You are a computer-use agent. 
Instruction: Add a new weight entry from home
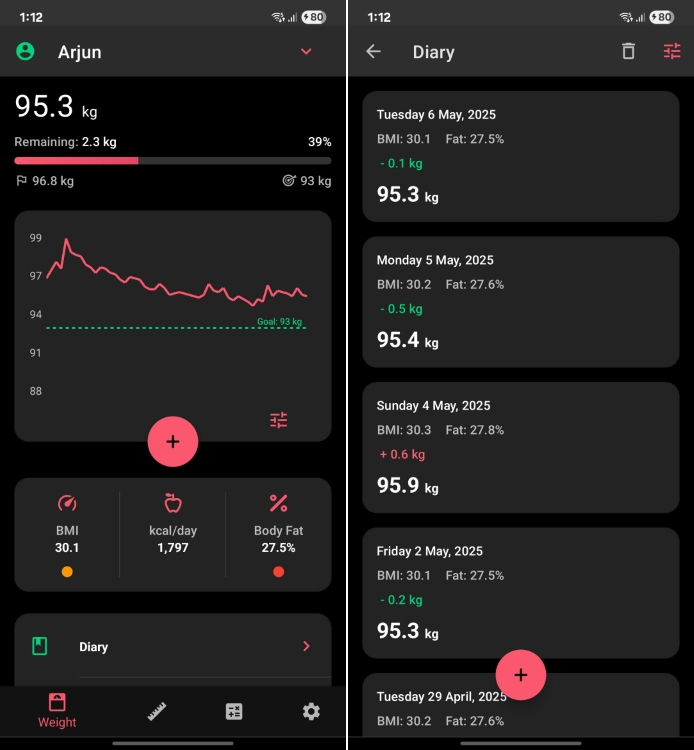pos(173,441)
